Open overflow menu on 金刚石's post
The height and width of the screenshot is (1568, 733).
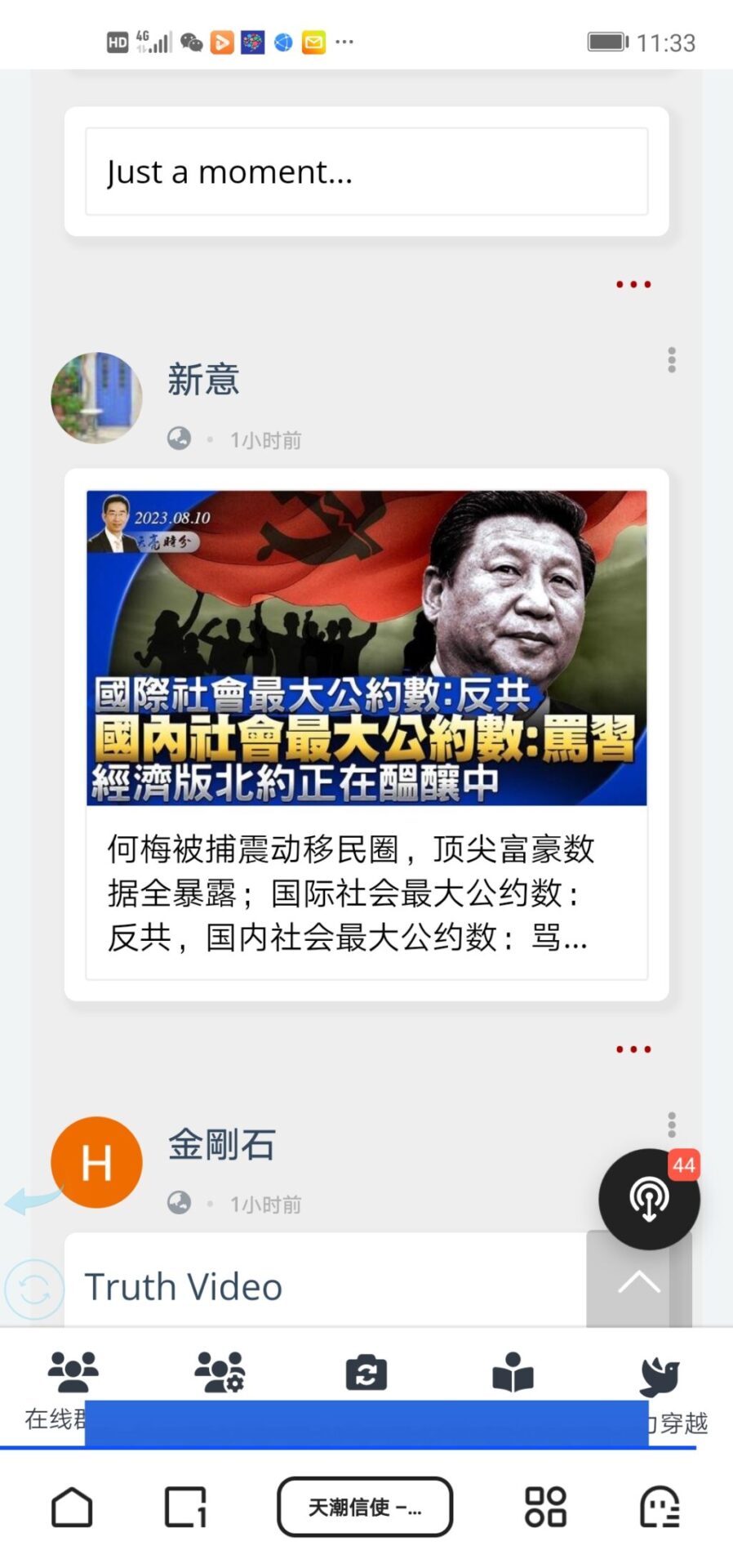tap(671, 1124)
